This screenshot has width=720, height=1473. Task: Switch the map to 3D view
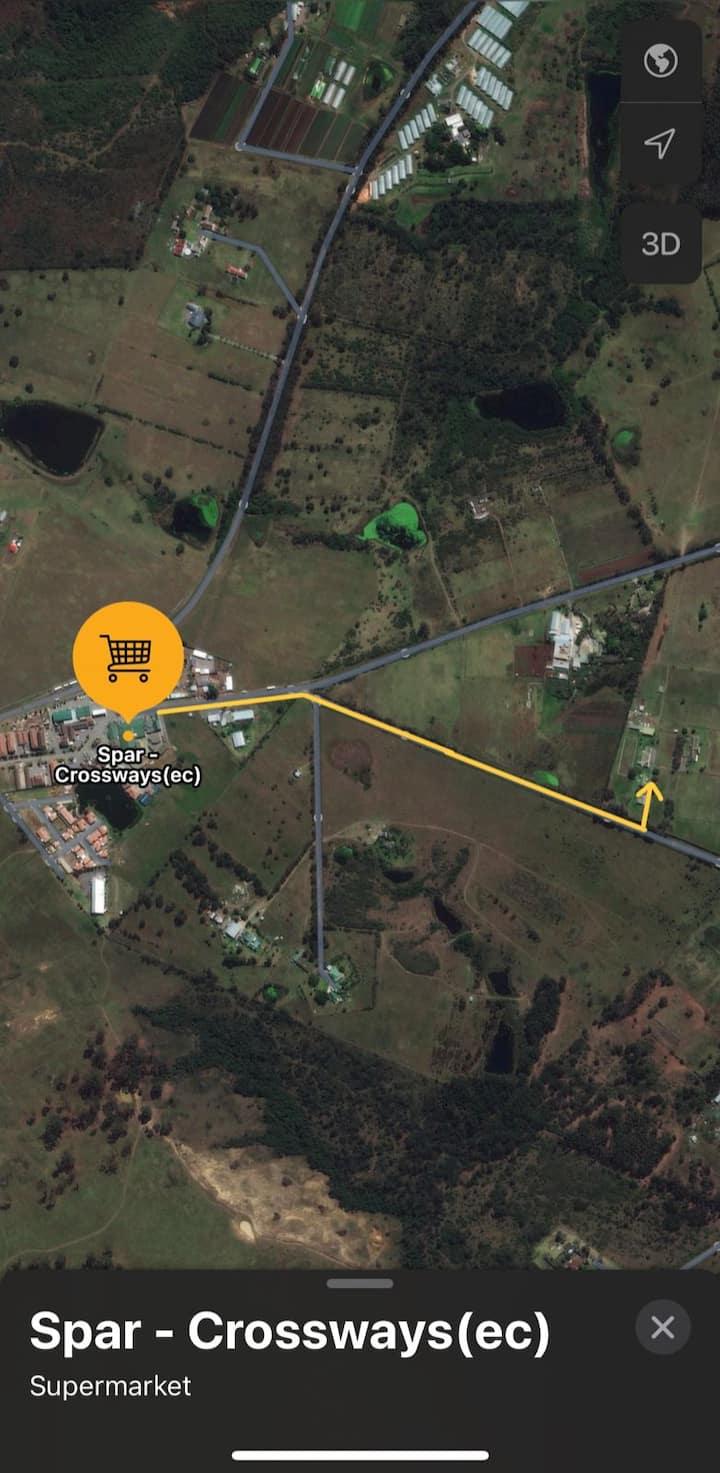tap(660, 244)
